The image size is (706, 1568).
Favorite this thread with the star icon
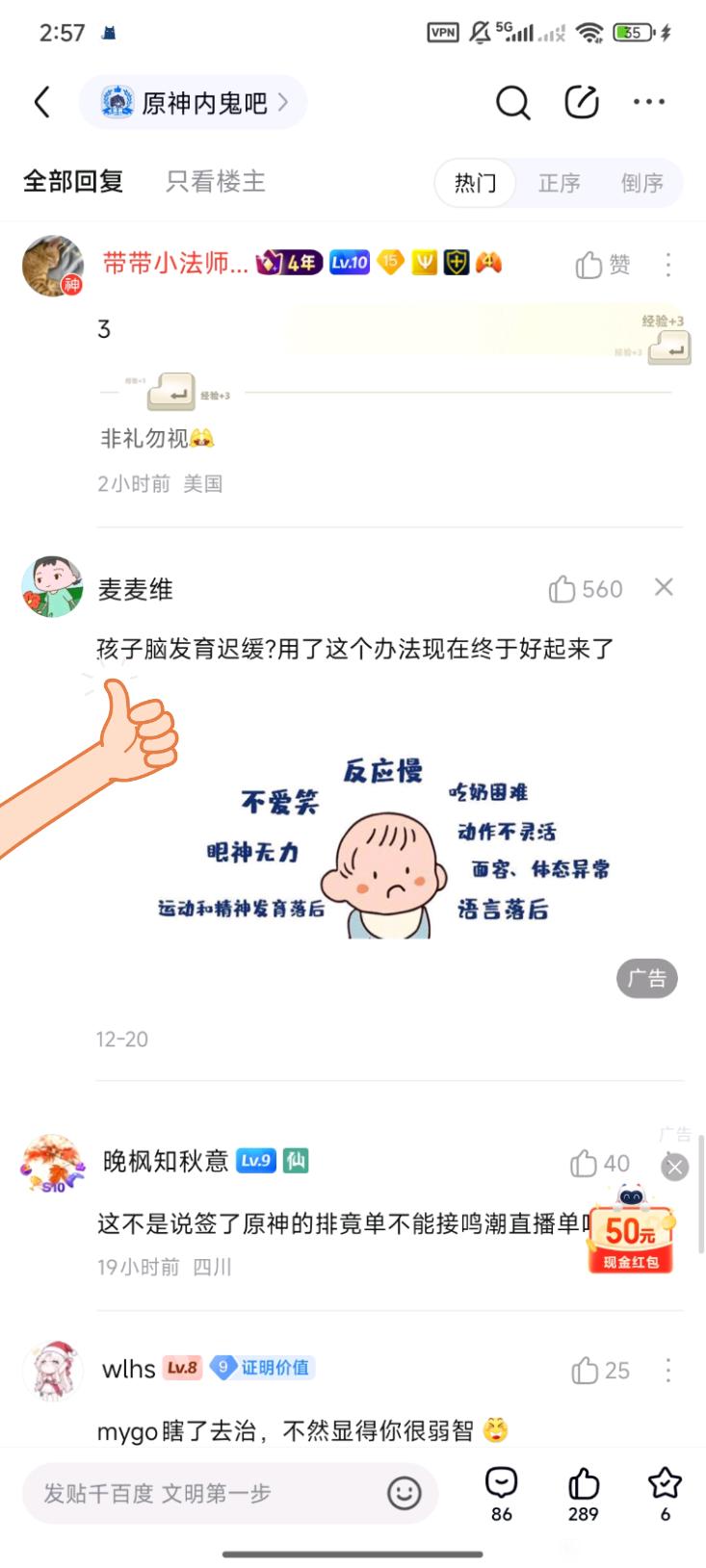[665, 1491]
